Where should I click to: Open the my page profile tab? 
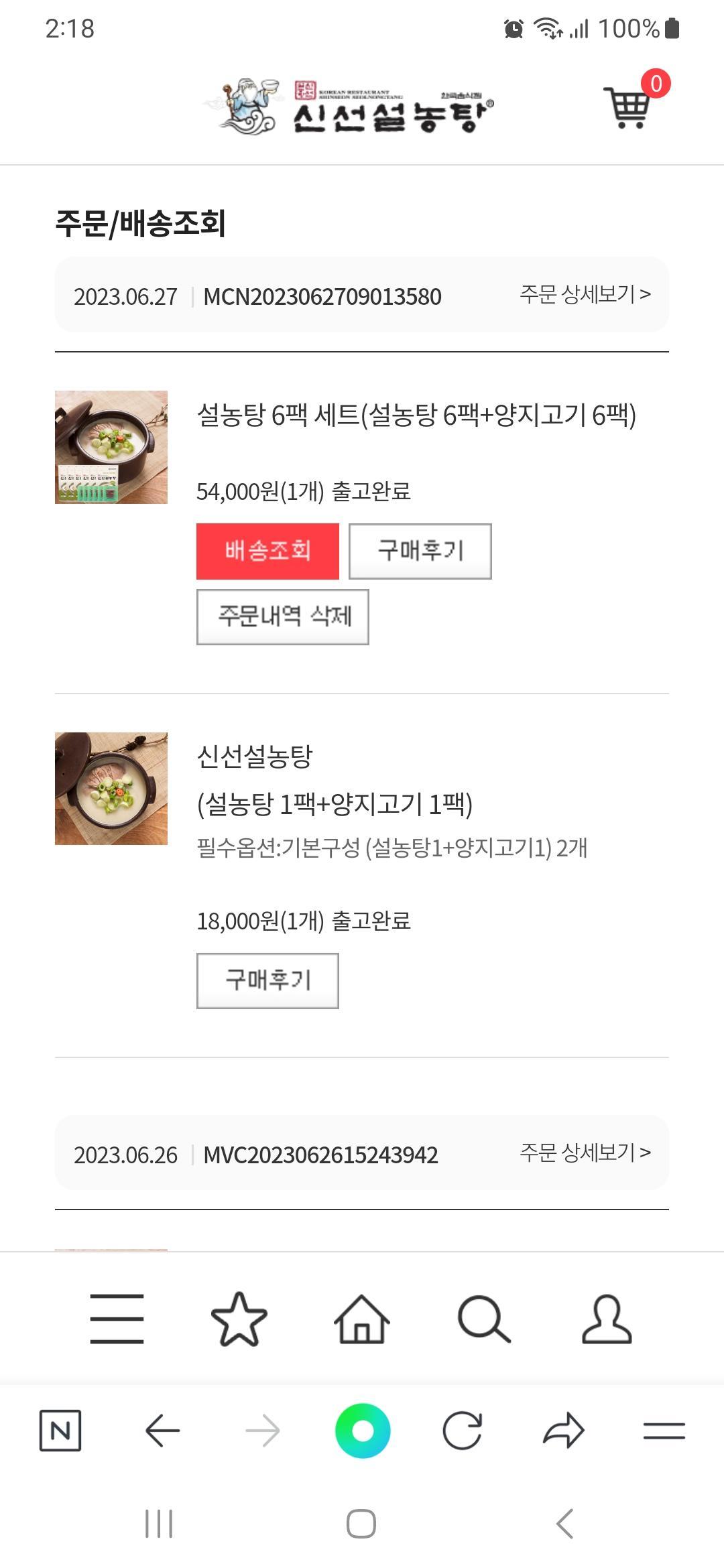(606, 1319)
